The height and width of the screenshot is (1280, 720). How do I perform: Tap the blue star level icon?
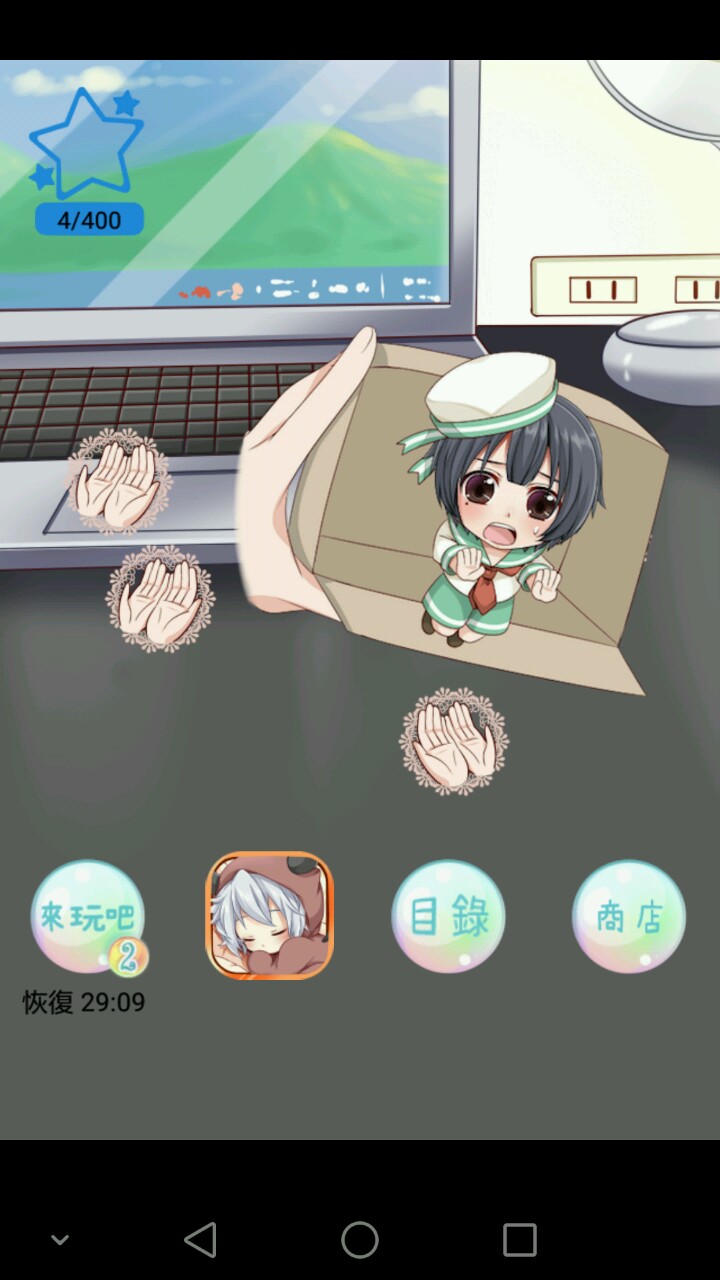point(86,143)
